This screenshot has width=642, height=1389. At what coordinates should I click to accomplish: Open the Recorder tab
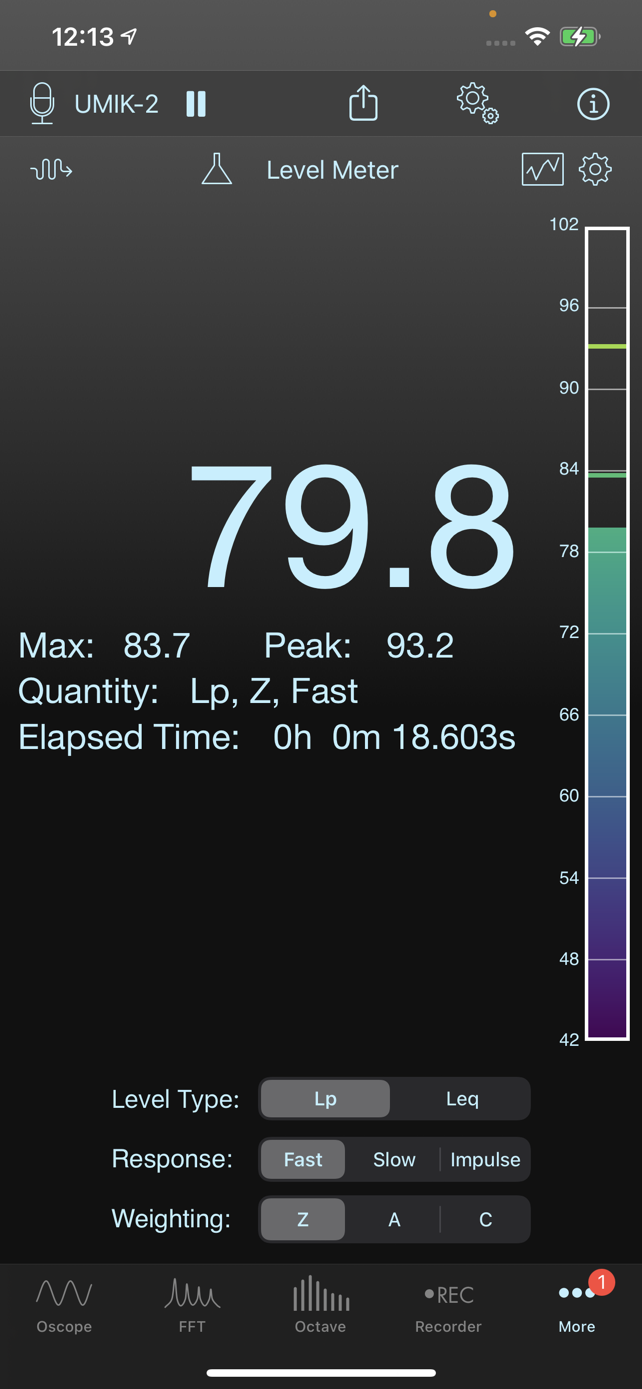point(448,1305)
